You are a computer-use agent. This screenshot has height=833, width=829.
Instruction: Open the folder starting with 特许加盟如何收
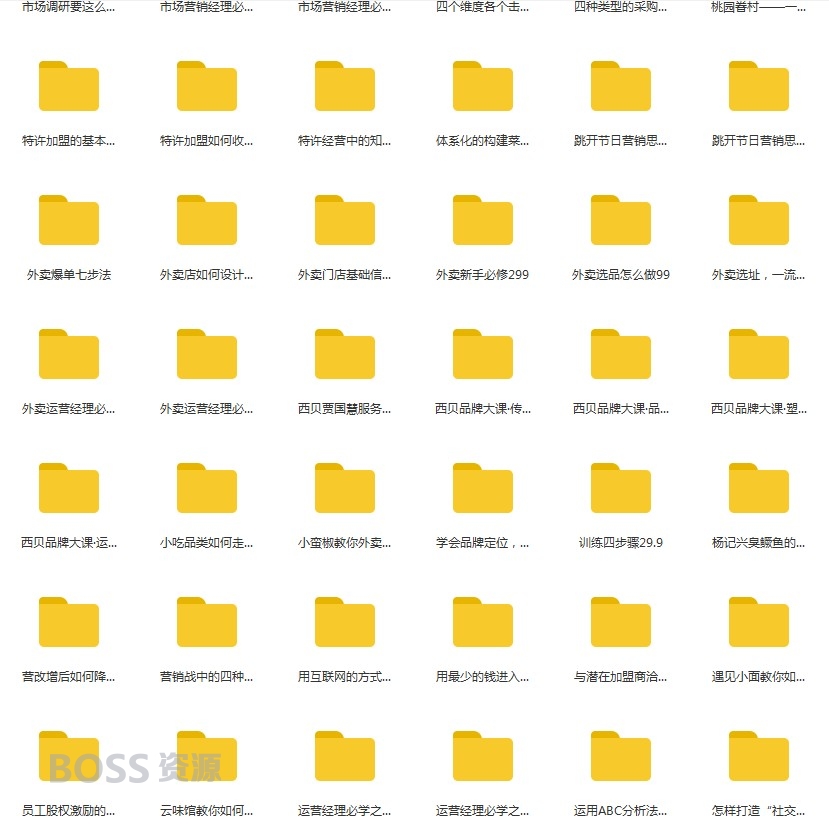(206, 86)
